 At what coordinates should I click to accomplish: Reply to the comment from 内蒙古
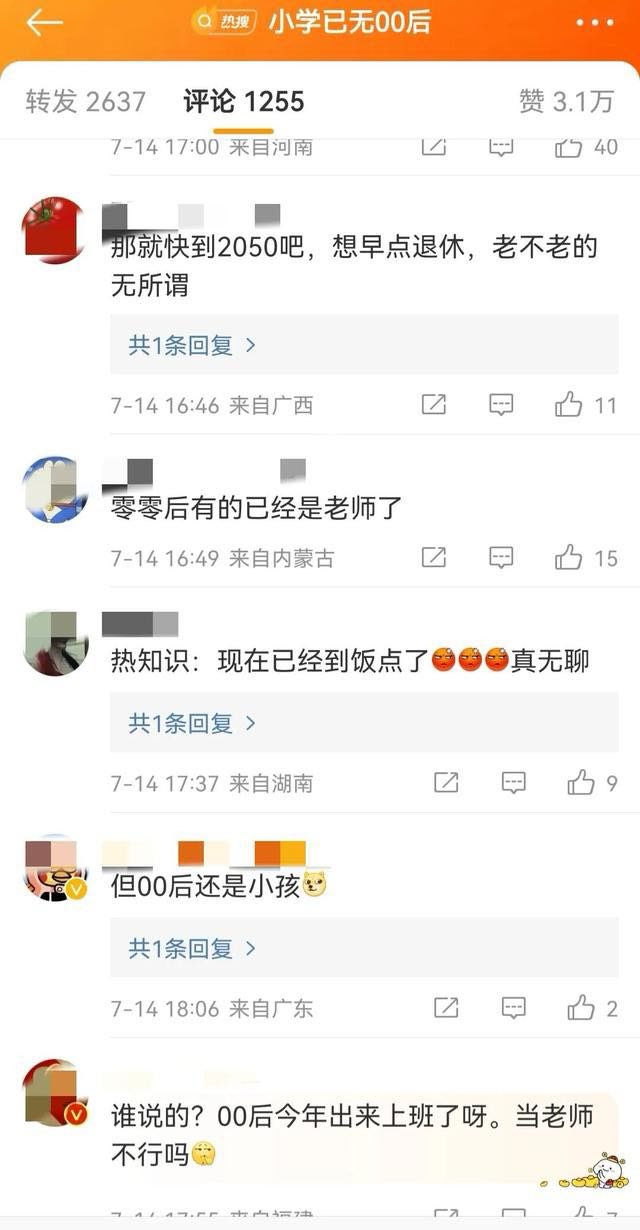click(501, 558)
